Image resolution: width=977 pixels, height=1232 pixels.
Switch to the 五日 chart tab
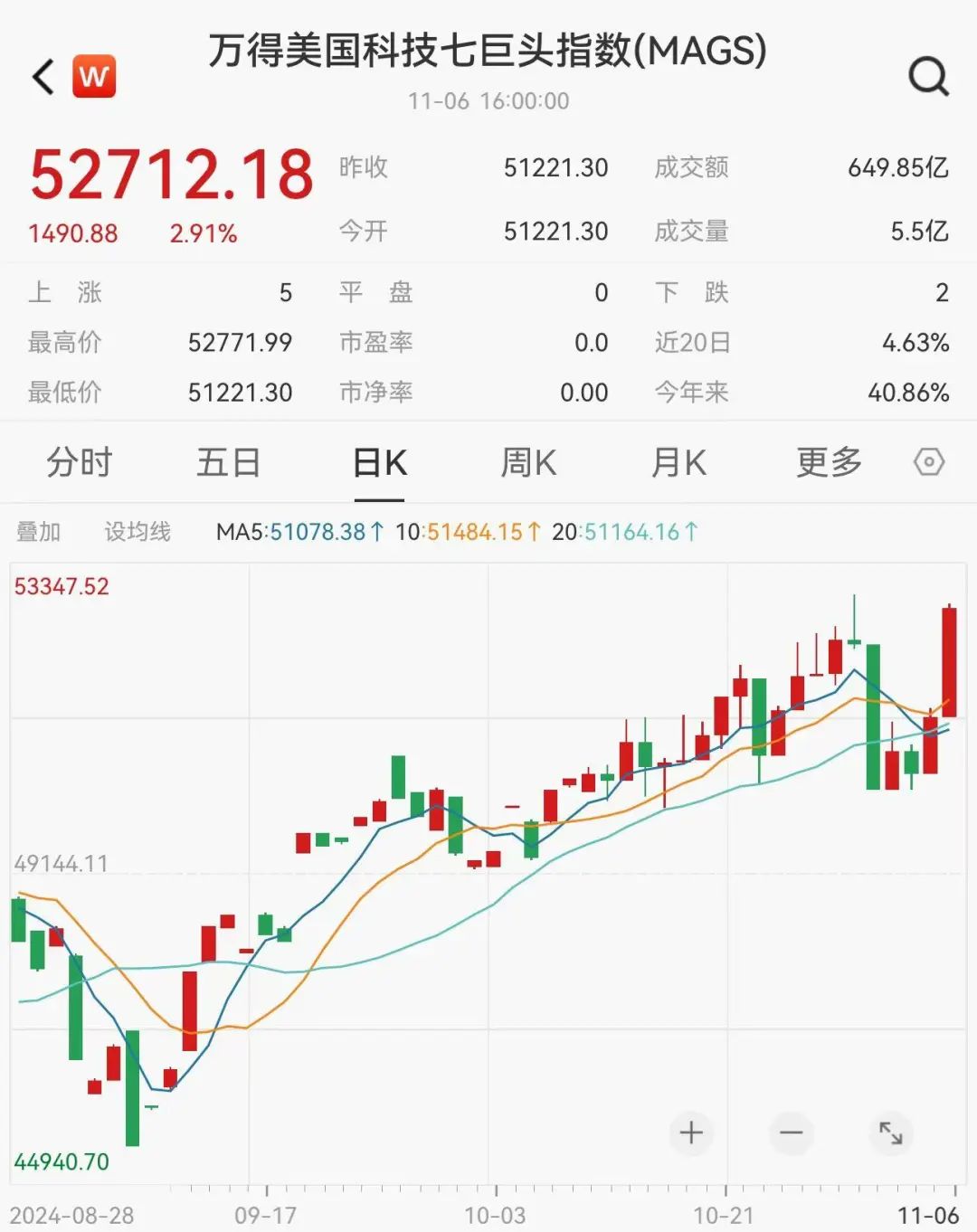[229, 463]
